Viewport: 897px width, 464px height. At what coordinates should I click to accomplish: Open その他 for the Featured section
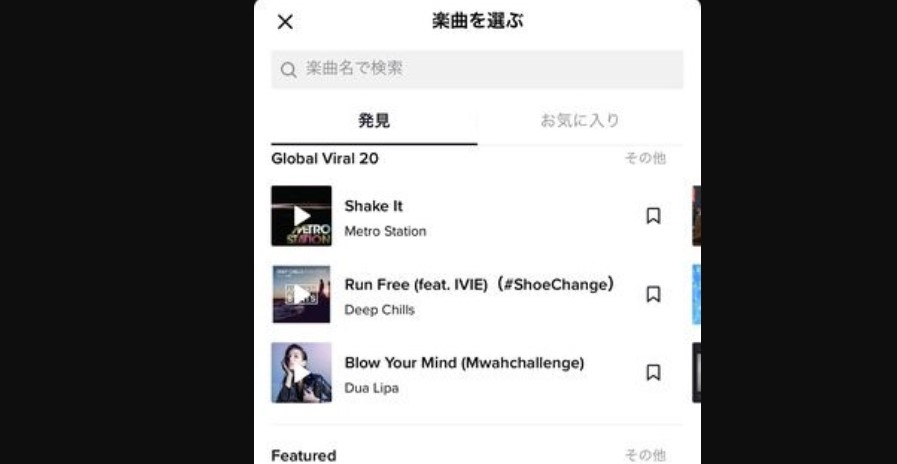click(645, 455)
